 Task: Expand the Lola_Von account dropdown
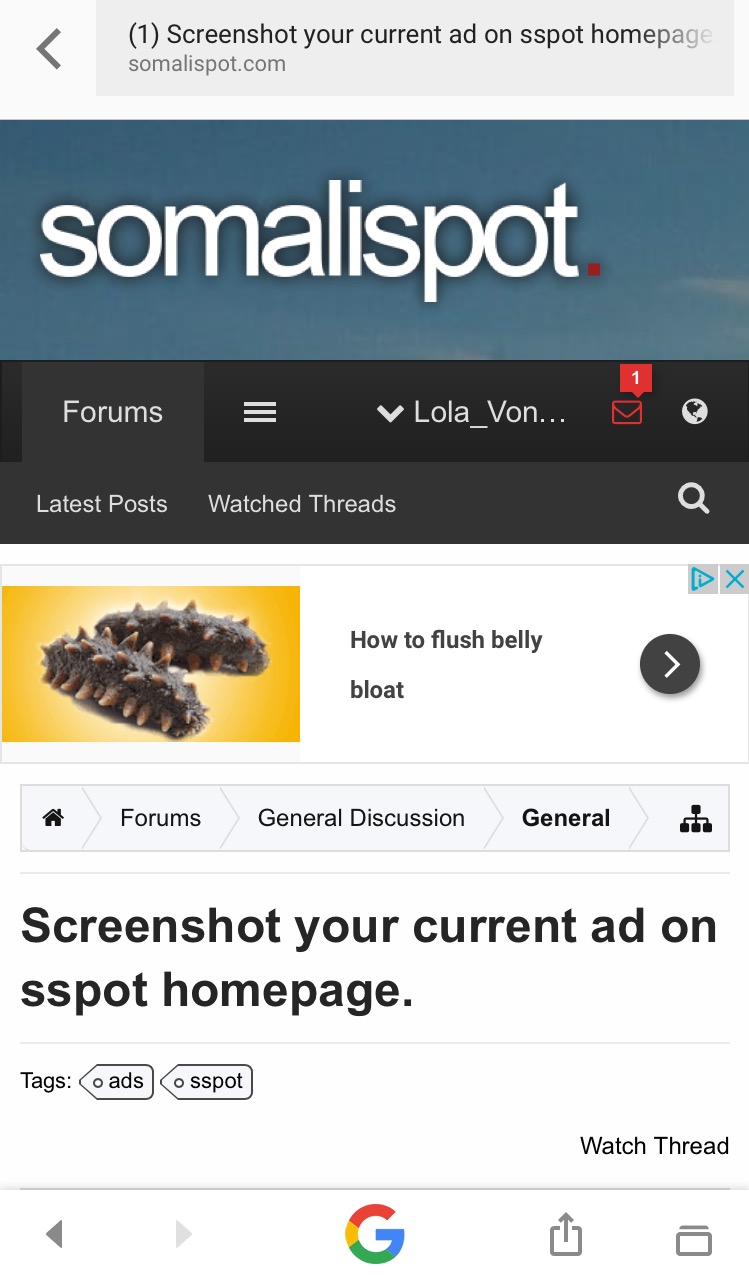(471, 412)
